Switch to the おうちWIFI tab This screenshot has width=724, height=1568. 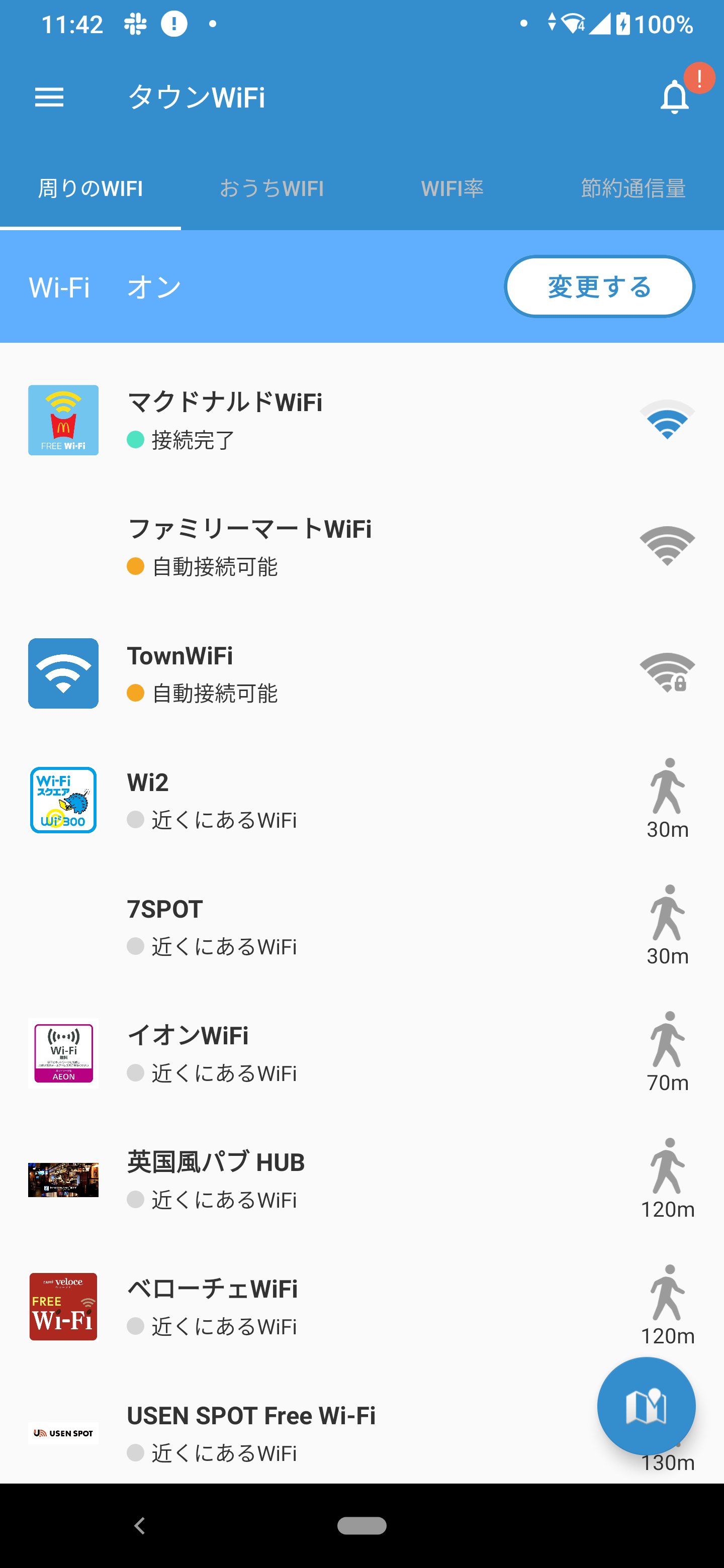point(271,188)
